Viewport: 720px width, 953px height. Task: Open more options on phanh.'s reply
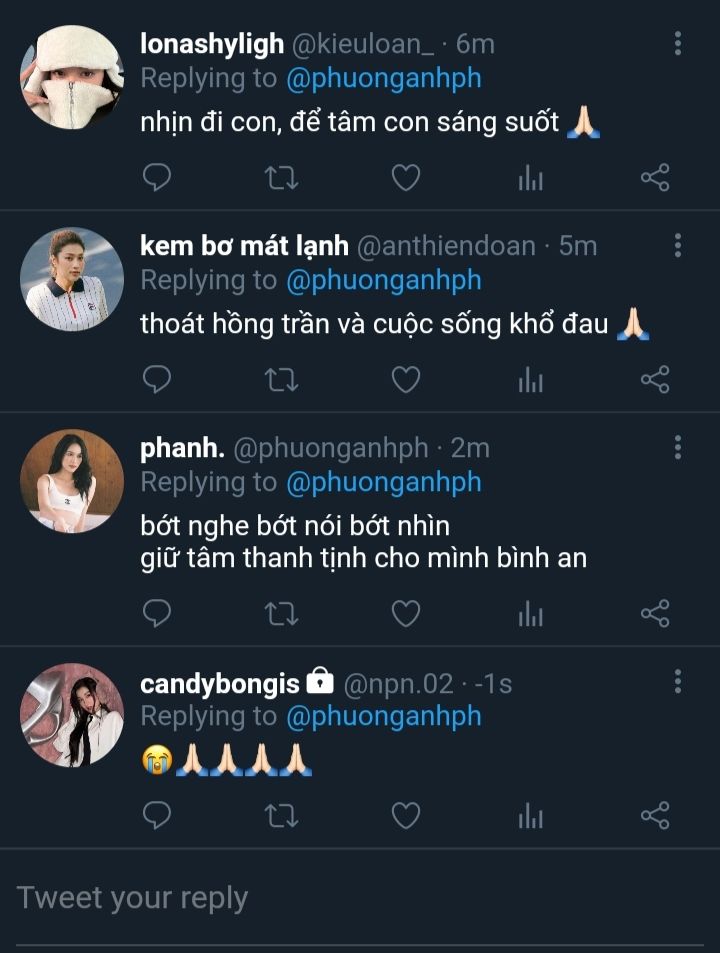coord(678,447)
